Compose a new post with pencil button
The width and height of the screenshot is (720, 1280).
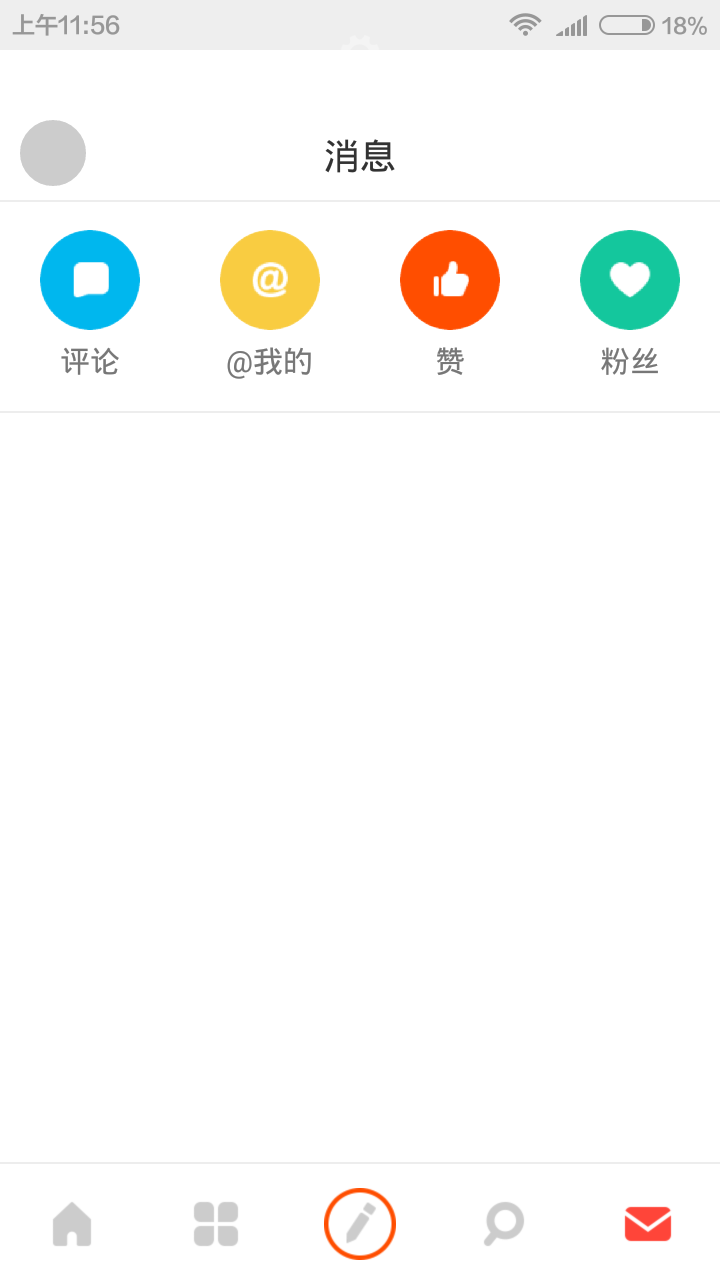click(x=360, y=1224)
